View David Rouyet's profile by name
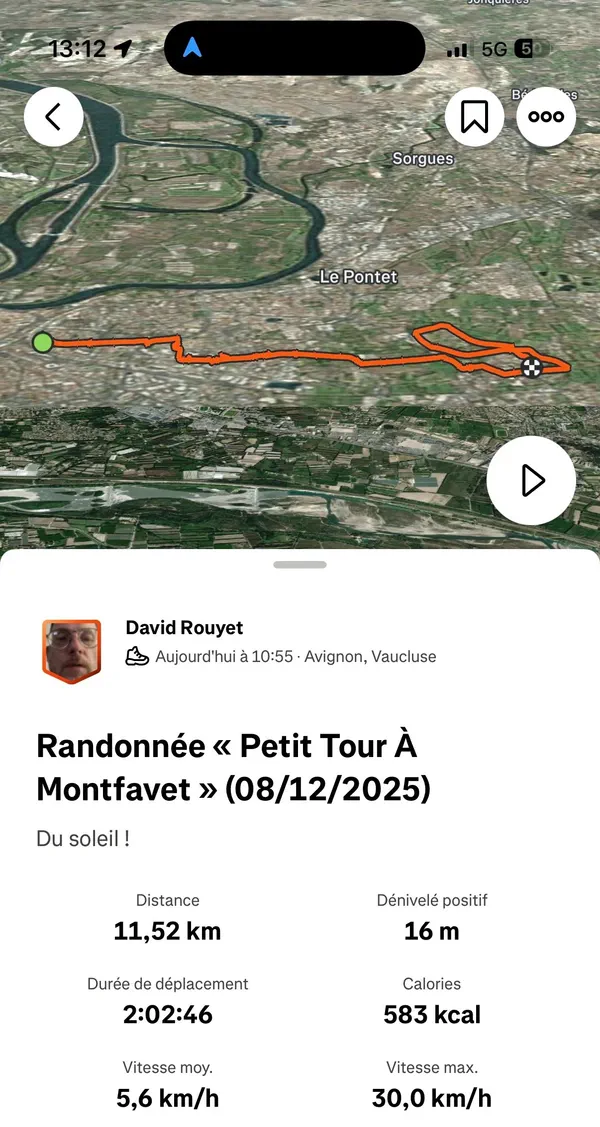The width and height of the screenshot is (600, 1127). pos(184,628)
